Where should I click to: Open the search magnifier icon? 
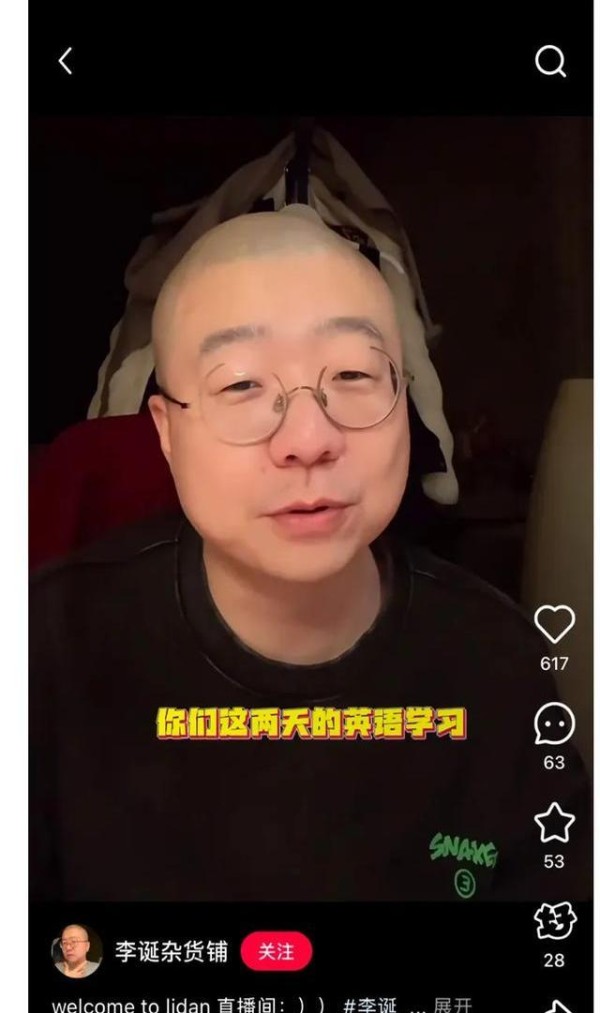click(550, 62)
